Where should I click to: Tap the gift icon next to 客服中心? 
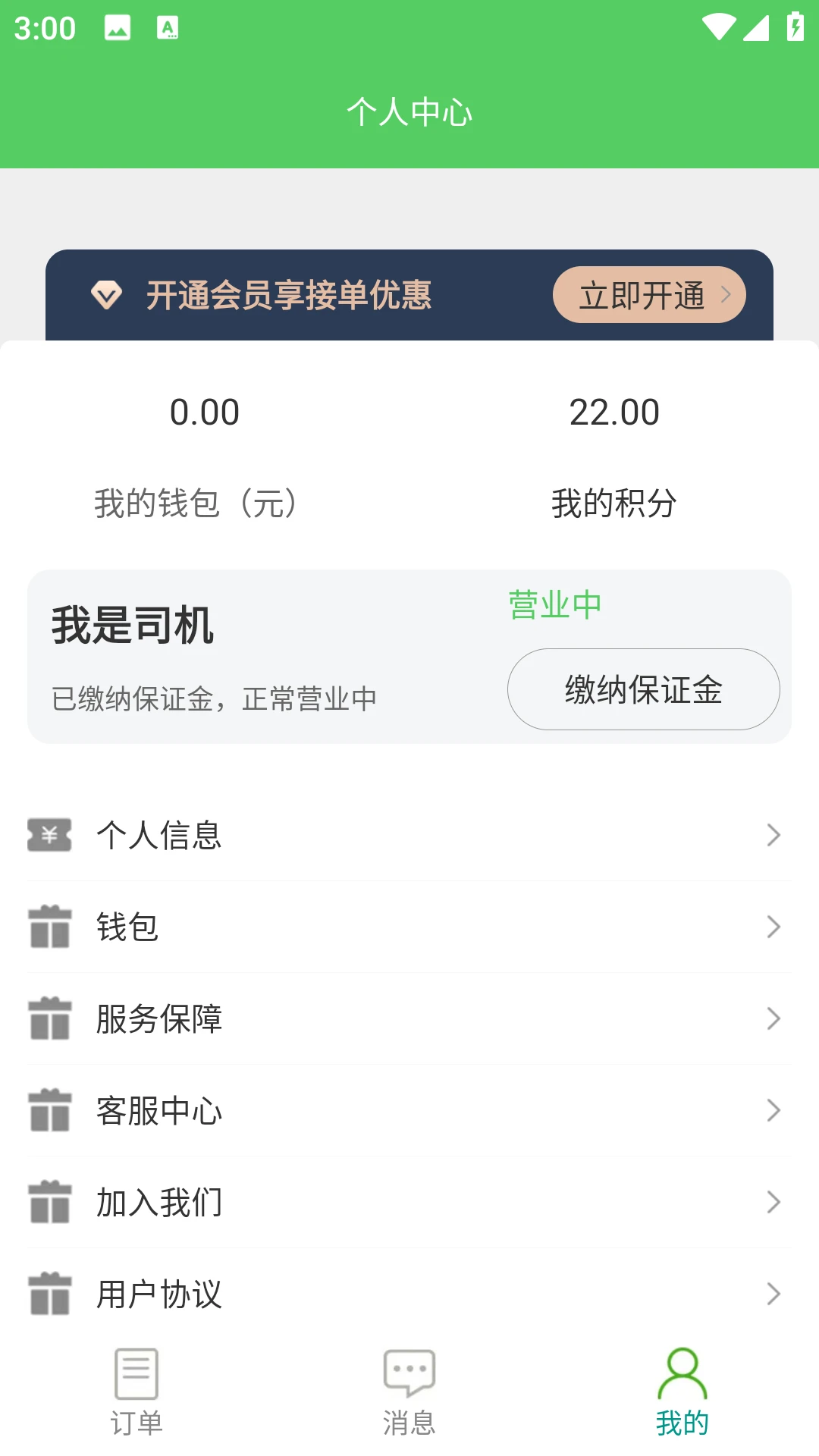click(x=49, y=1110)
